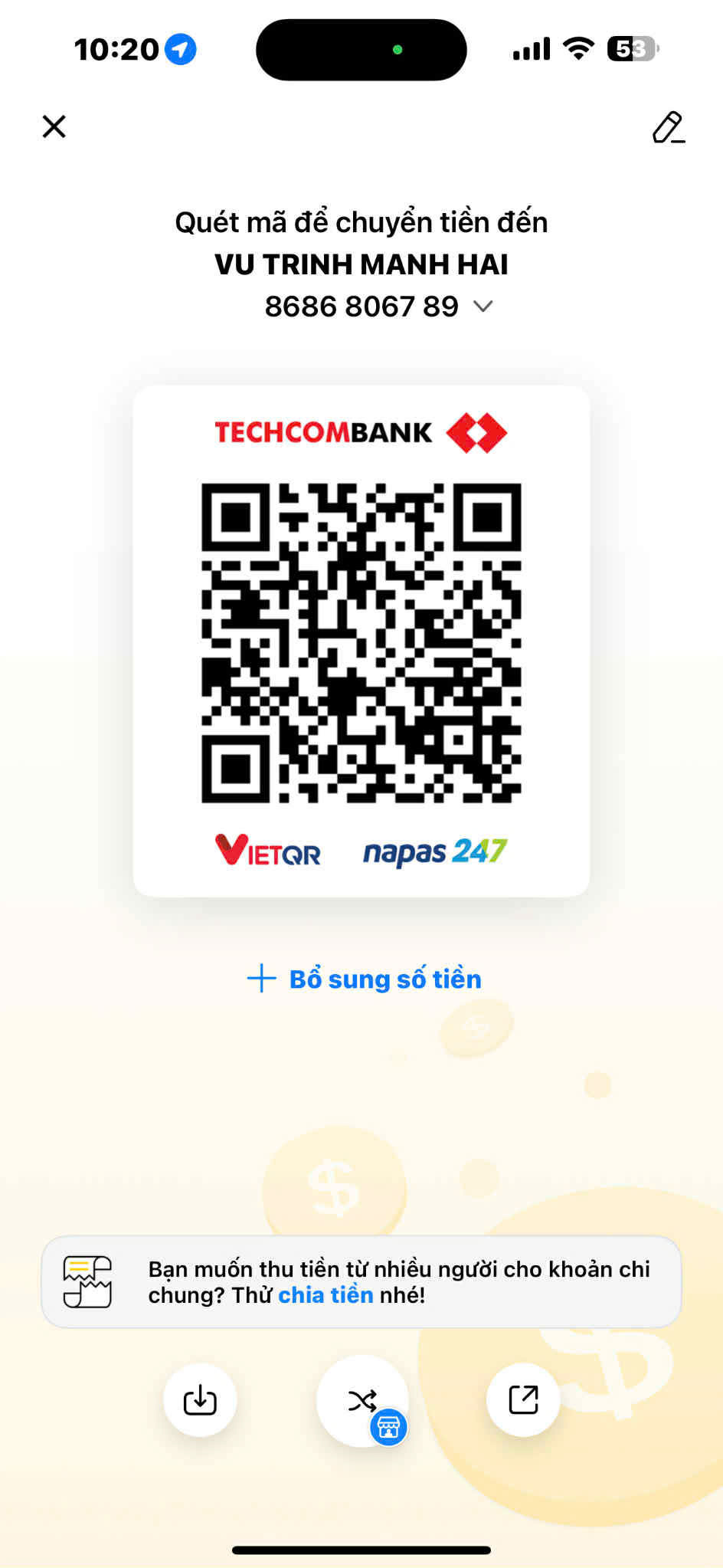Download the QR code image
This screenshot has width=723, height=1568.
point(200,1400)
